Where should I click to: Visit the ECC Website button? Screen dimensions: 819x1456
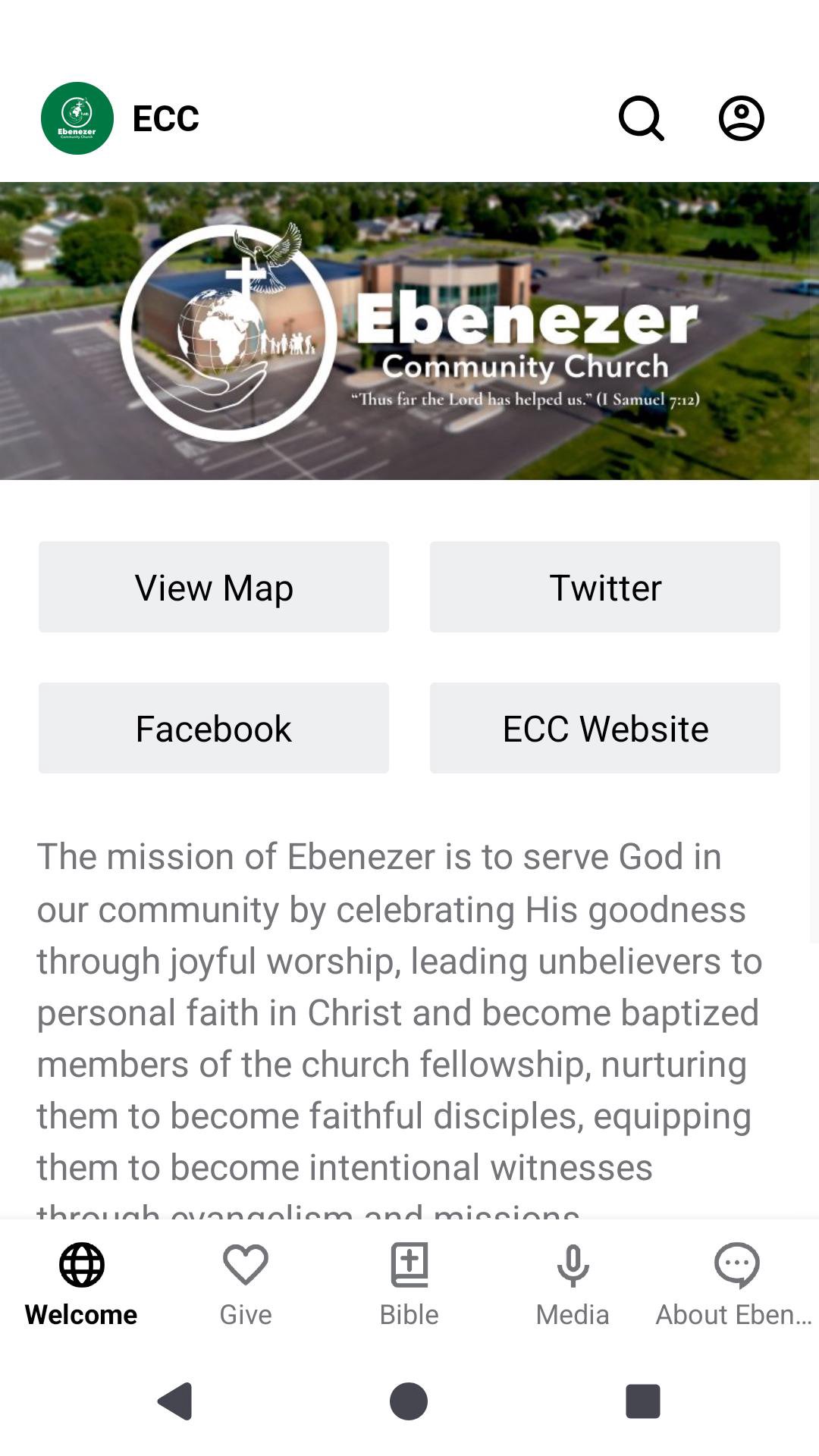pos(604,728)
